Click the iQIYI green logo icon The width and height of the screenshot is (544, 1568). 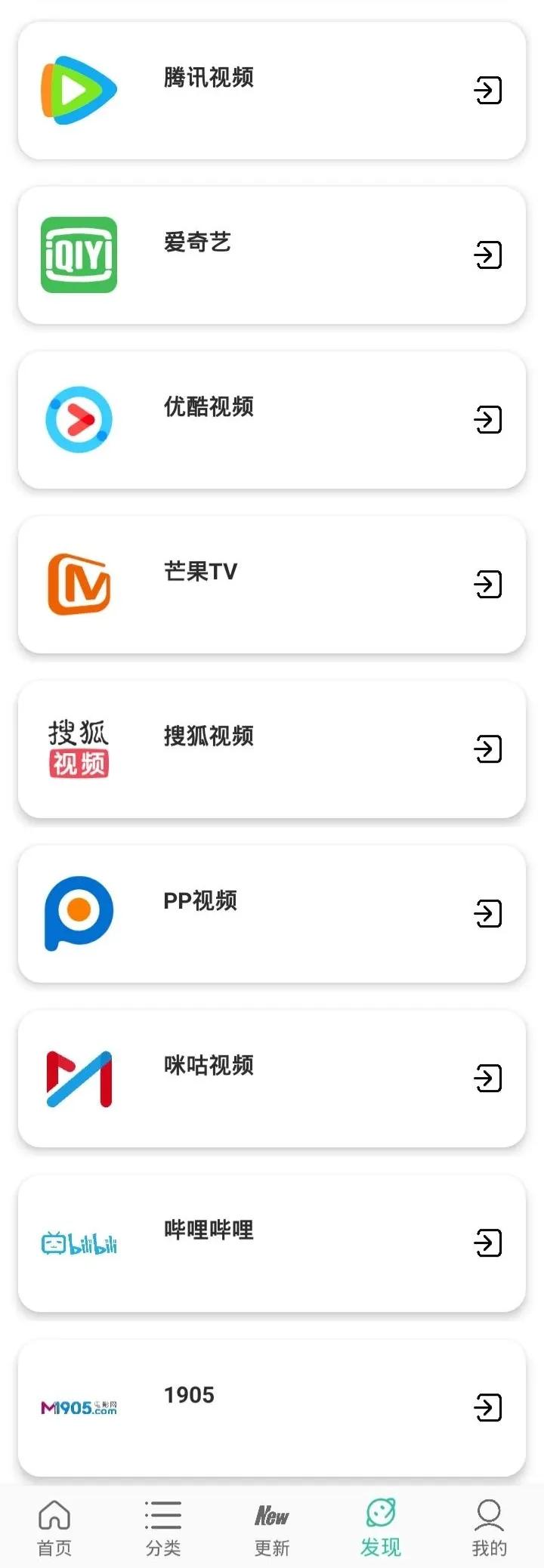[78, 255]
